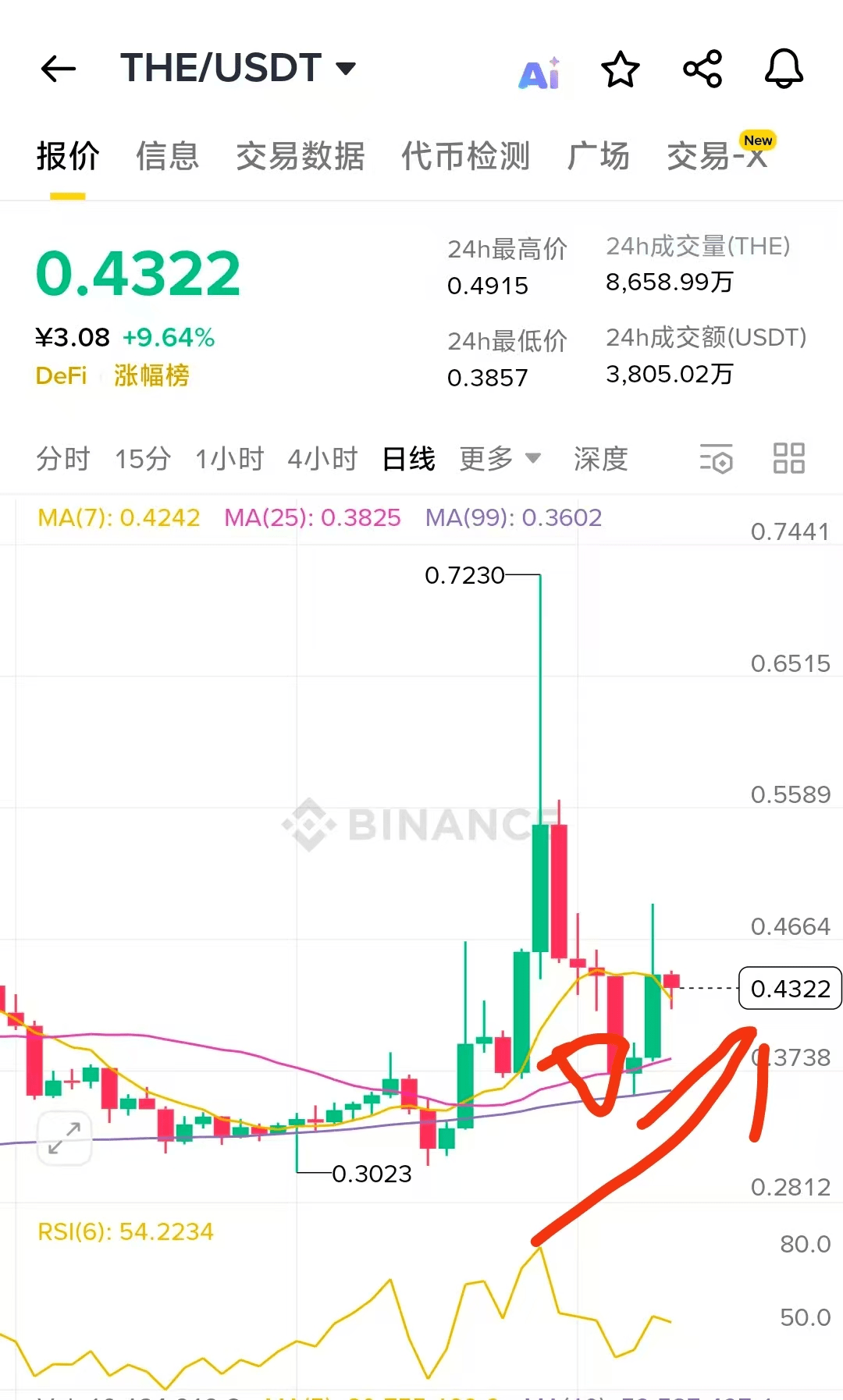Viewport: 843px width, 1400px height.
Task: Switch to the 广场 tab
Action: click(x=599, y=156)
